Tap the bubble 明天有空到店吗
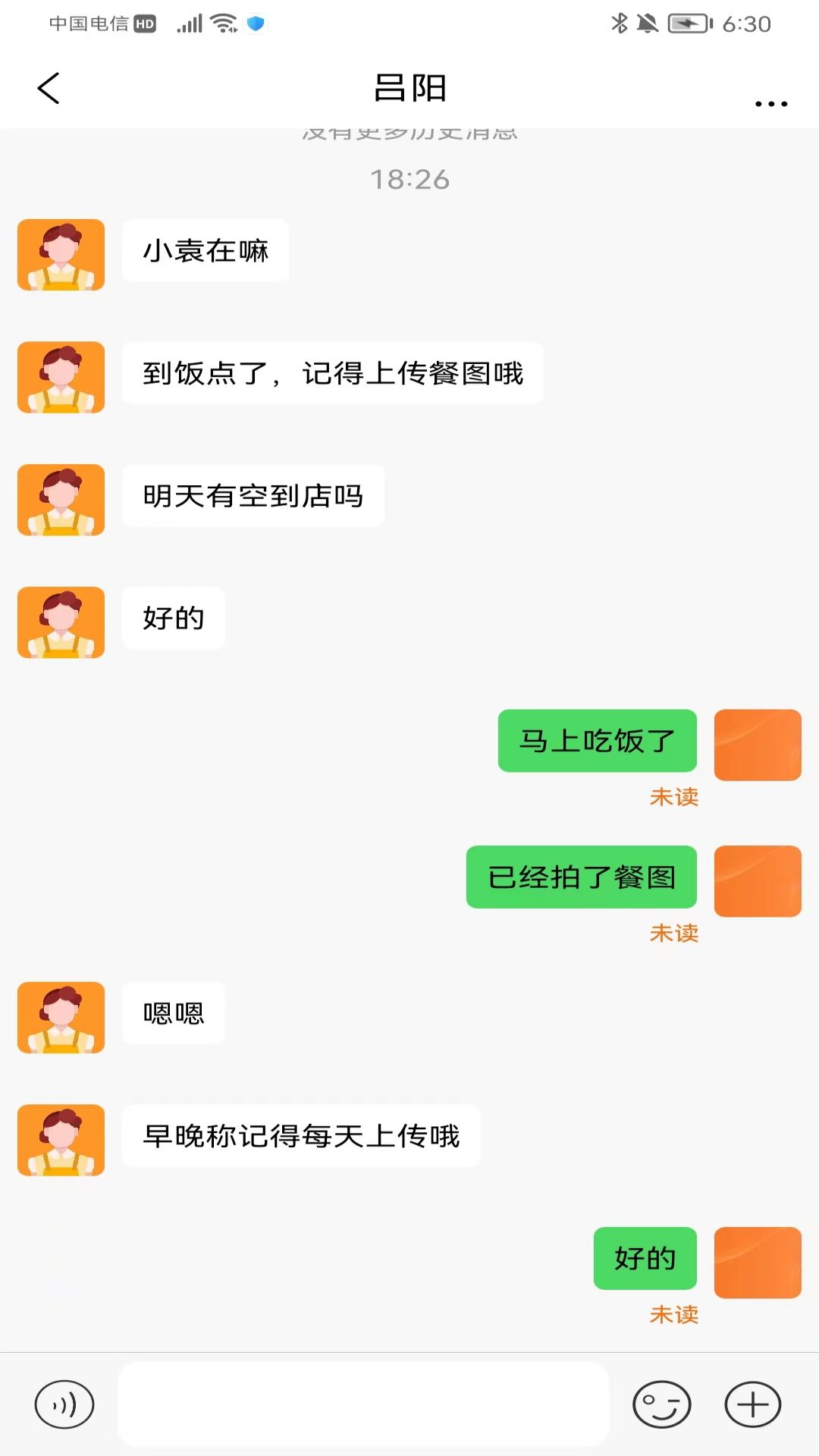Viewport: 819px width, 1456px height. tap(253, 496)
